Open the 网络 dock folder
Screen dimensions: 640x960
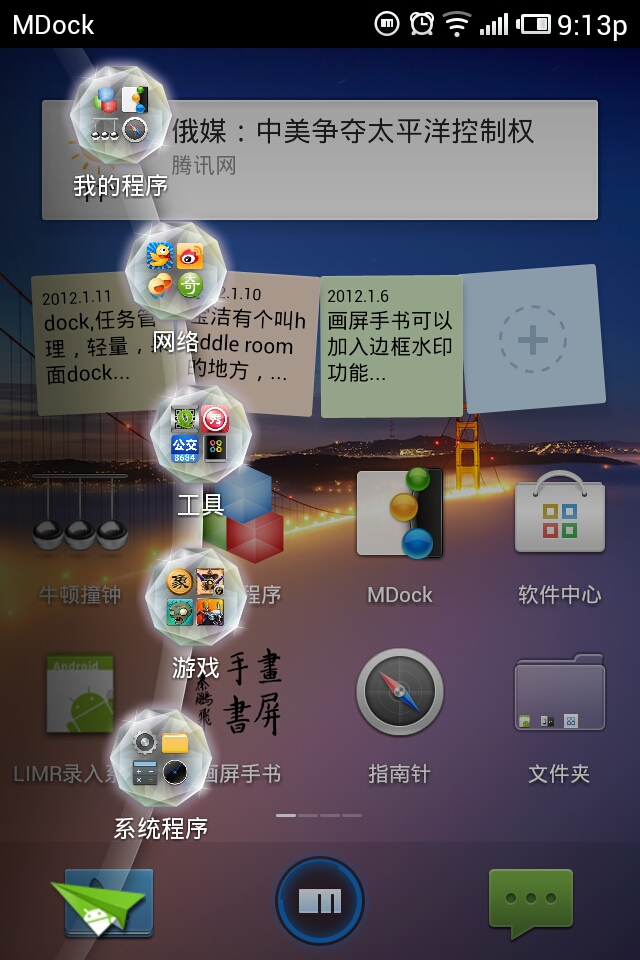point(175,271)
